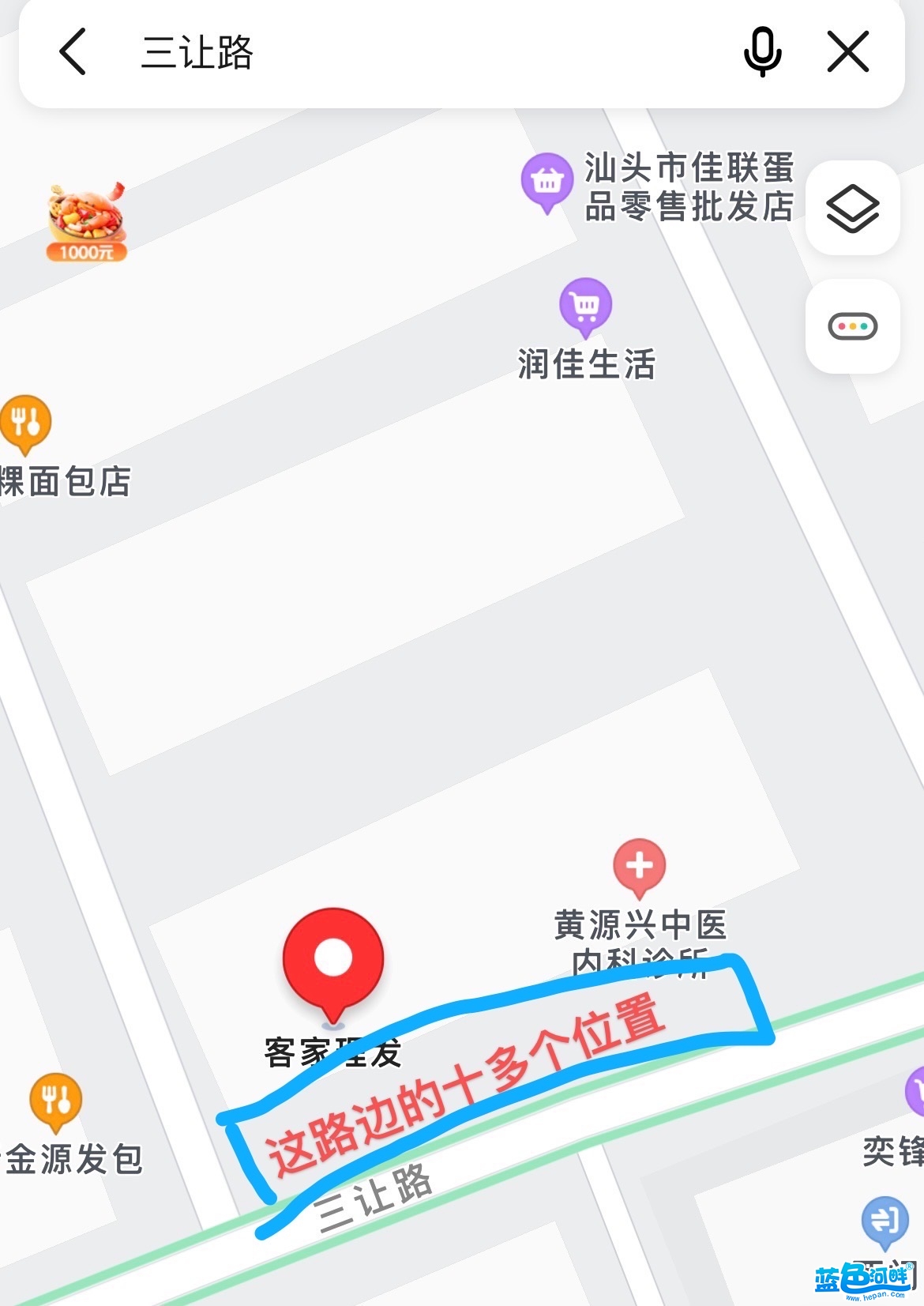
Task: Start voice search with the microphone
Action: point(762,52)
